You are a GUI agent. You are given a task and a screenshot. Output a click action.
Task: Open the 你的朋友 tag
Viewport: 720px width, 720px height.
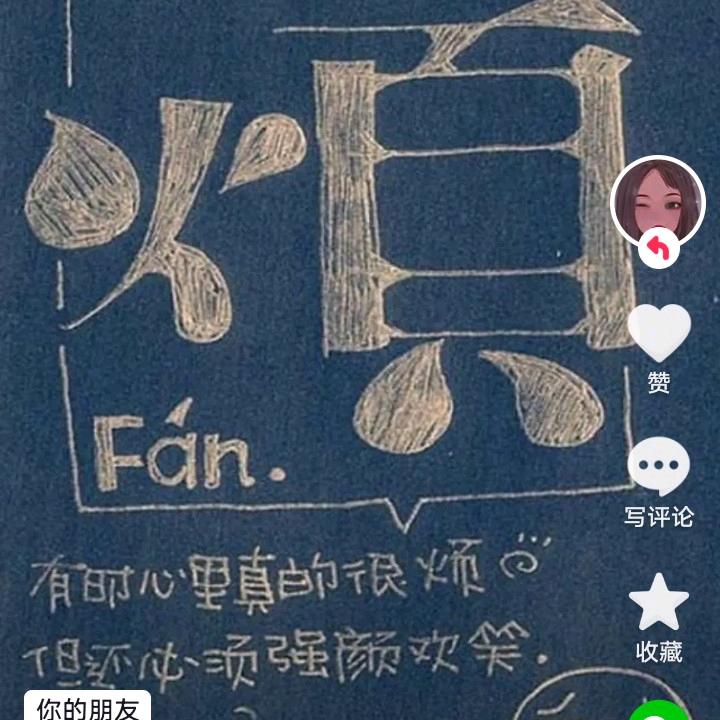[88, 707]
